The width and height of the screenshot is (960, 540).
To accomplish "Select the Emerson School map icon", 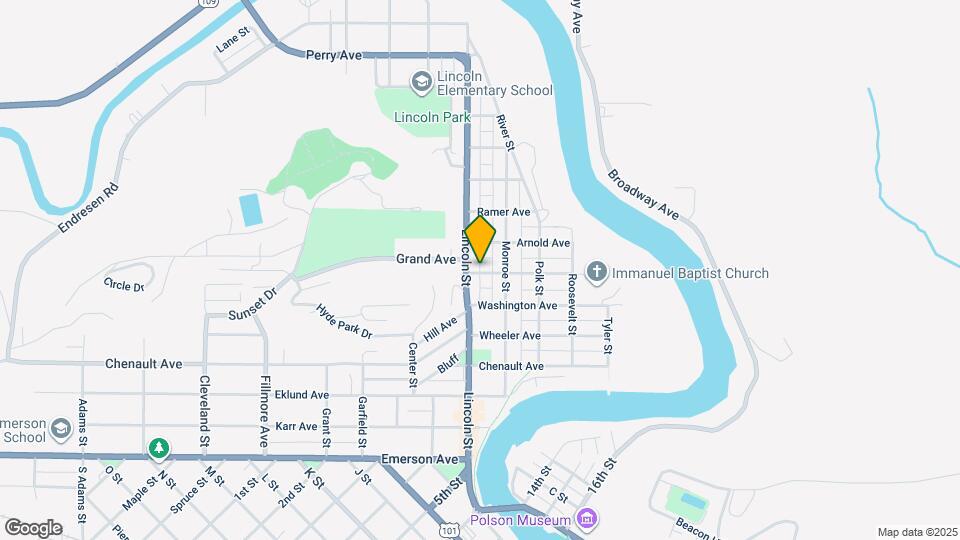I will pyautogui.click(x=61, y=429).
